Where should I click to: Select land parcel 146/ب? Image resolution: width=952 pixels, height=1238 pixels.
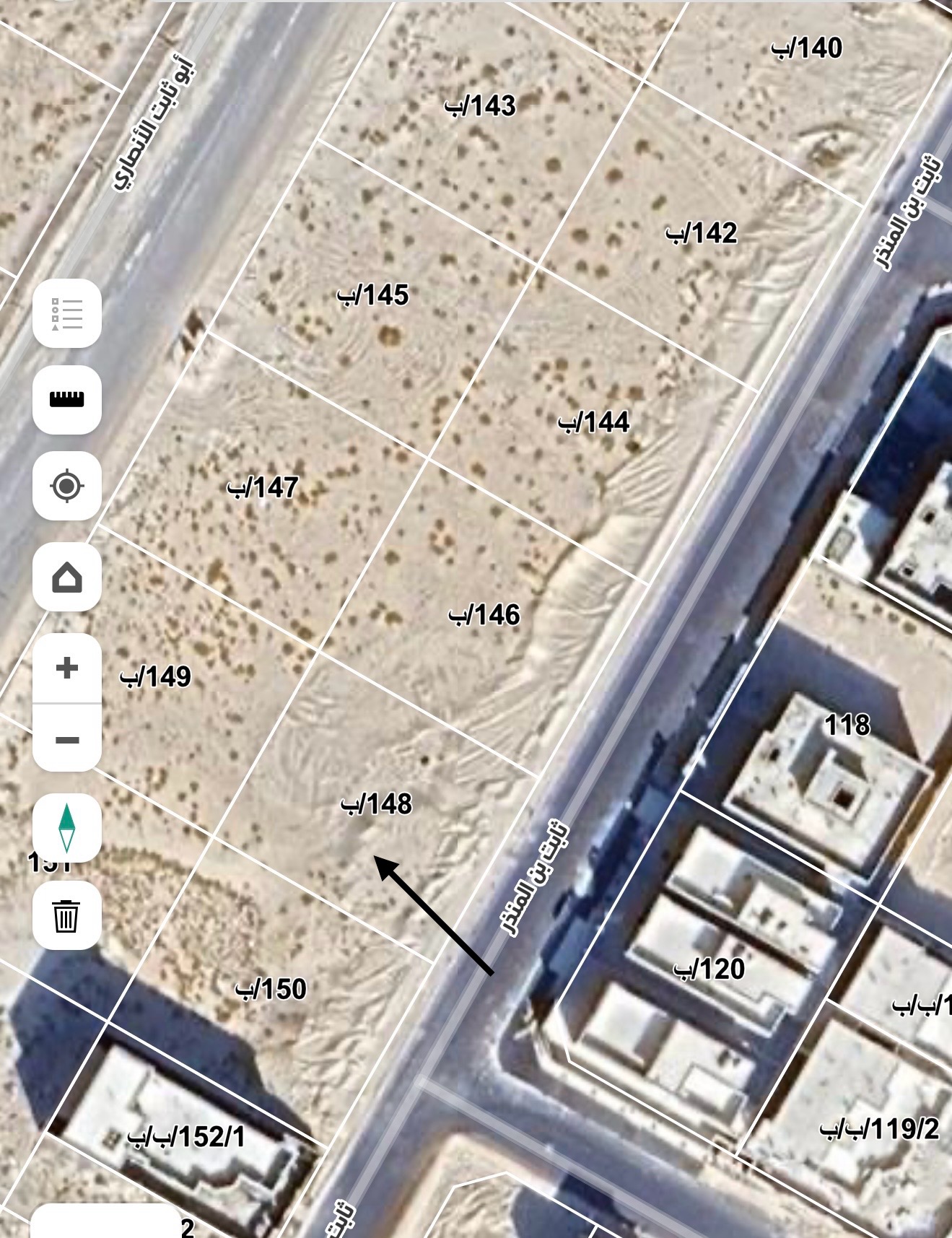coord(484,615)
